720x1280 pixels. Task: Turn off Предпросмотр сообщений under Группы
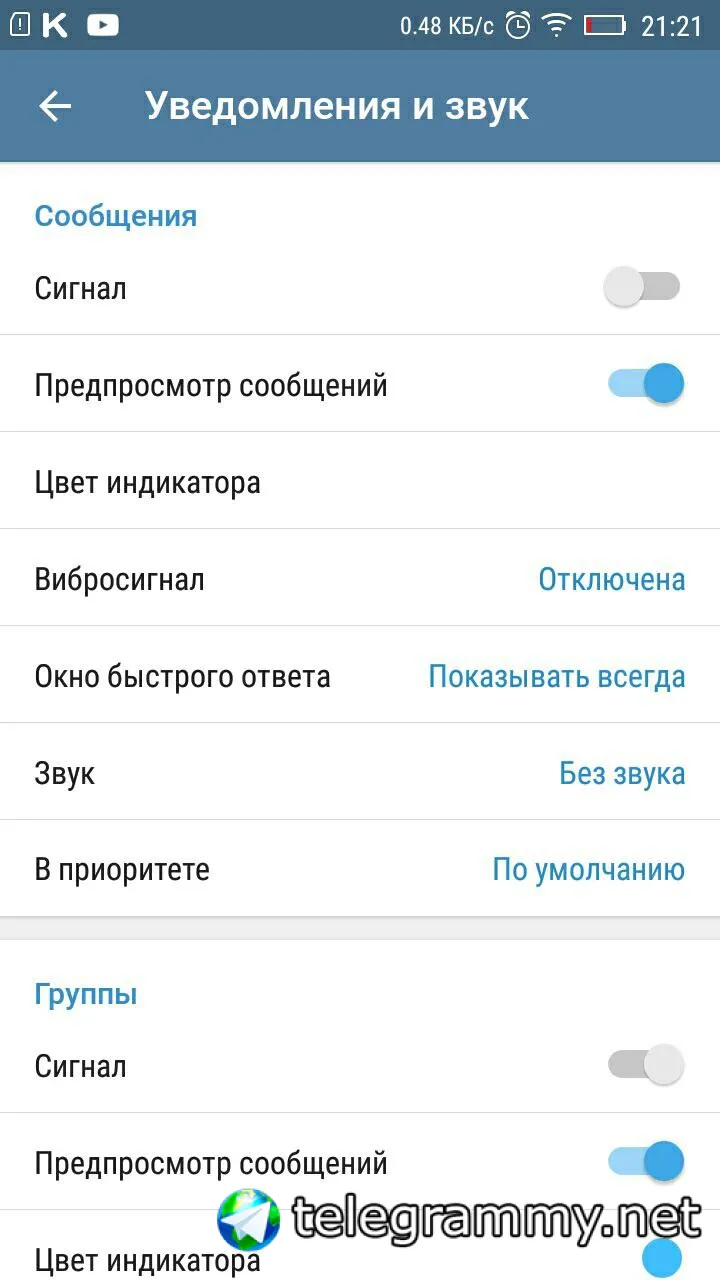pos(646,1162)
